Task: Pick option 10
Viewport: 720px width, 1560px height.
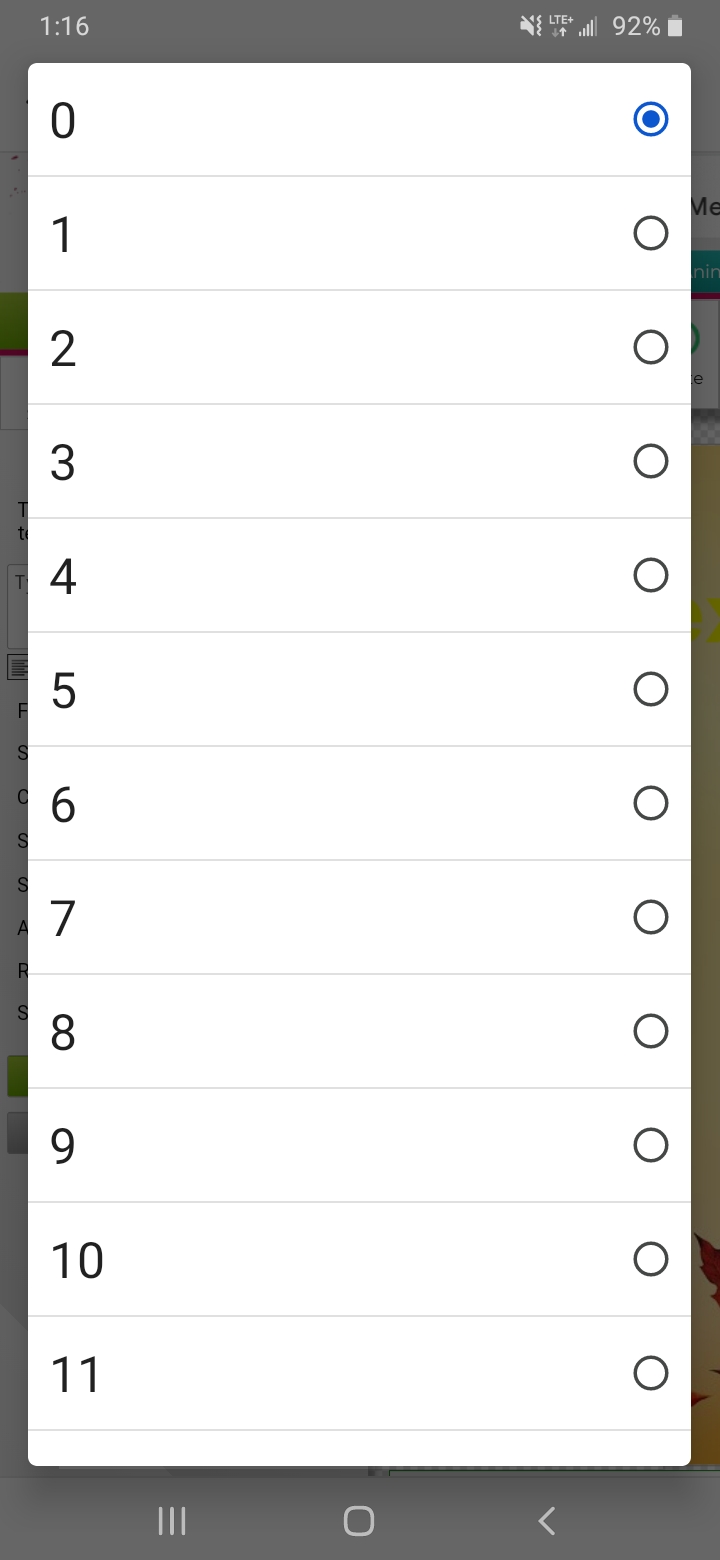Action: coord(359,1260)
